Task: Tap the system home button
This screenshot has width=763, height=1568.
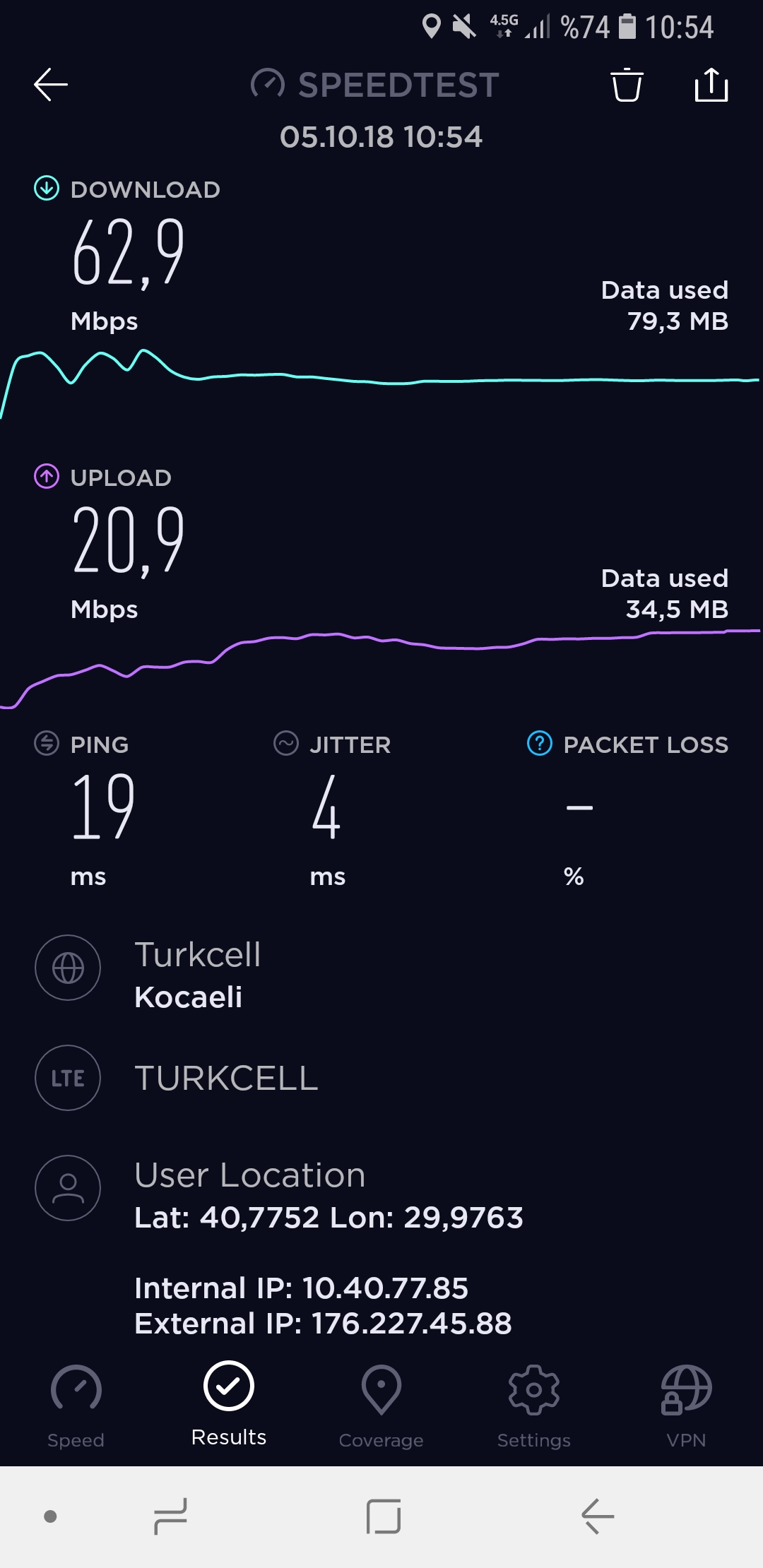Action: pos(384,1516)
